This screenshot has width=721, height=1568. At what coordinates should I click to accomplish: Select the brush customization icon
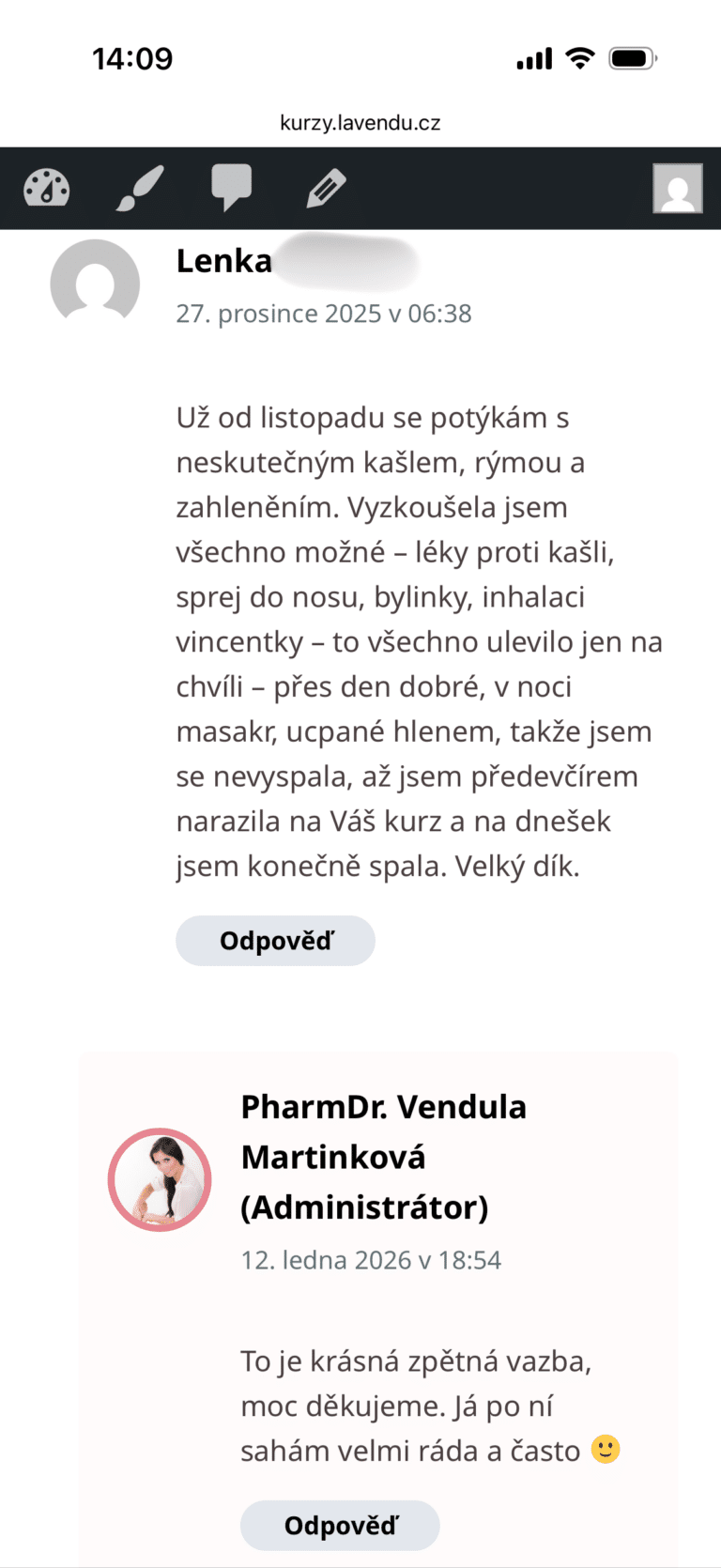click(x=139, y=188)
